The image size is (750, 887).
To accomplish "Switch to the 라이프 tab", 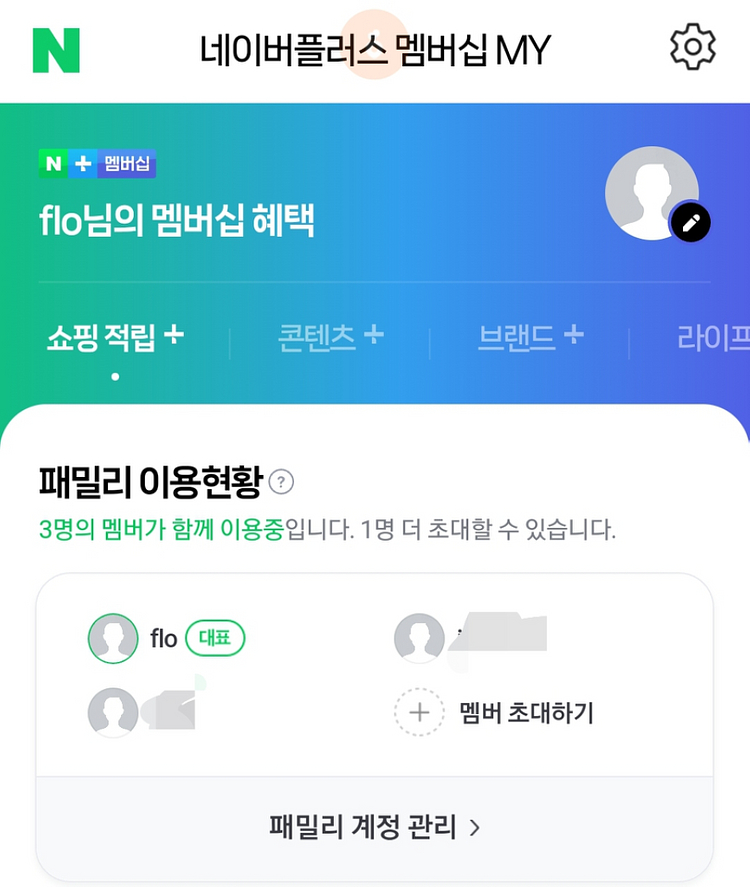I will 713,338.
